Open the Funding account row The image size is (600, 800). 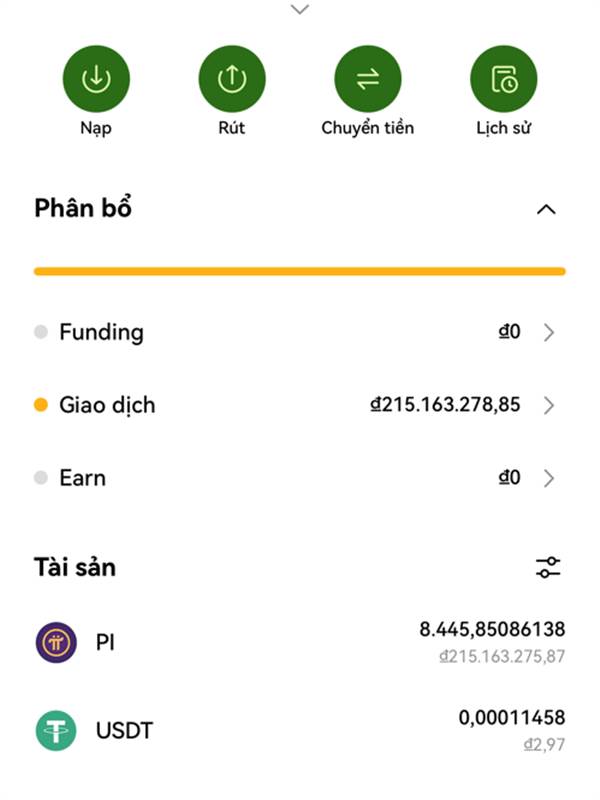[299, 332]
